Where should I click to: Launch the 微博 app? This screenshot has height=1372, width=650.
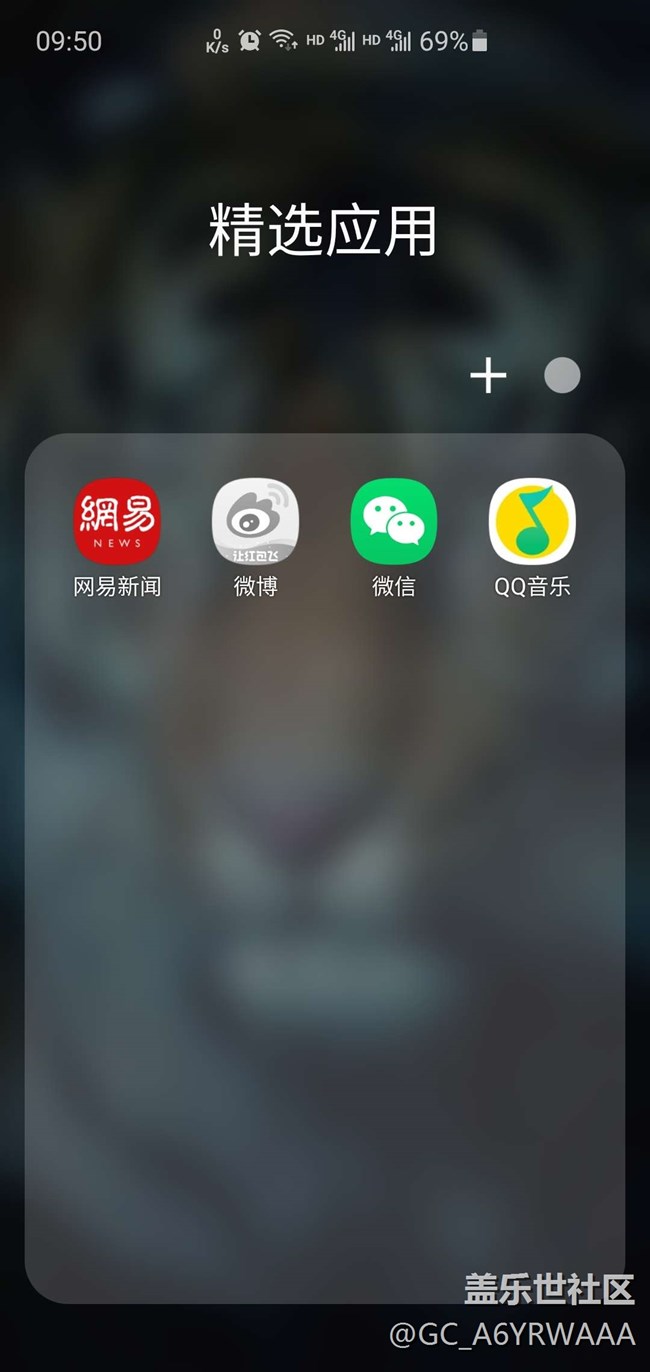255,521
